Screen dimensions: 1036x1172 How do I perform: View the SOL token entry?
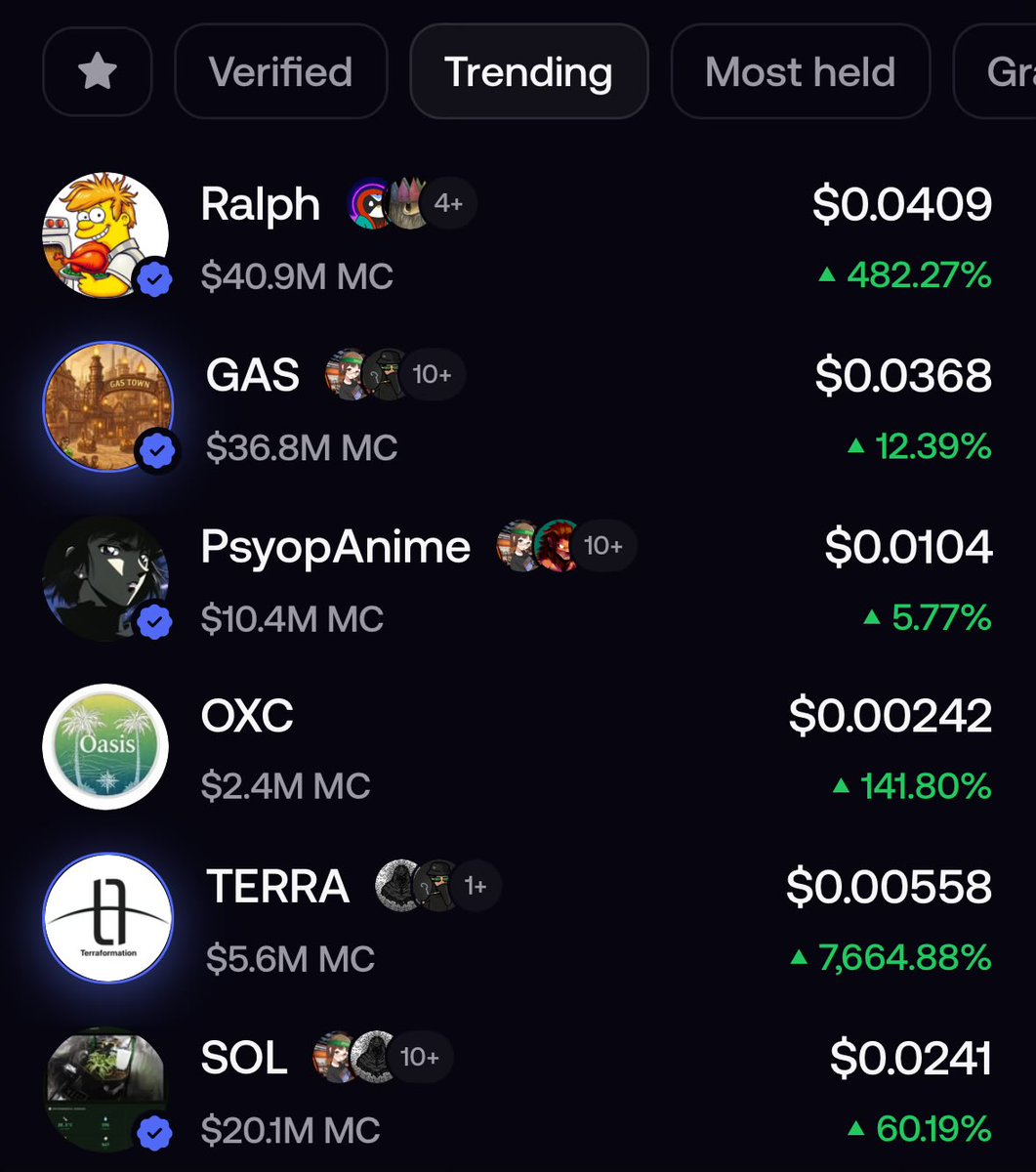(x=244, y=1059)
